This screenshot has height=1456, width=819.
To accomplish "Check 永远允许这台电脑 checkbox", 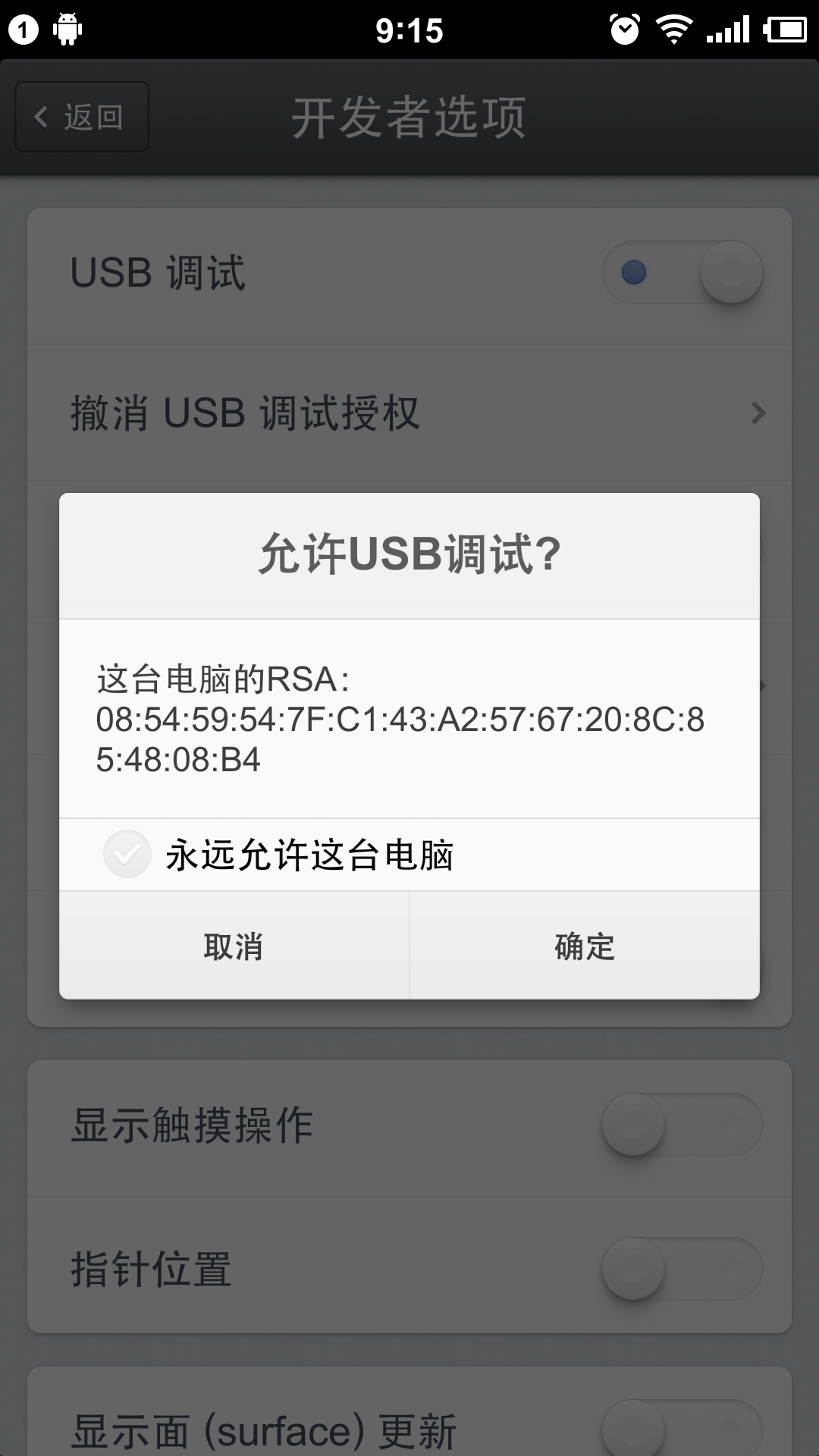I will coord(127,855).
